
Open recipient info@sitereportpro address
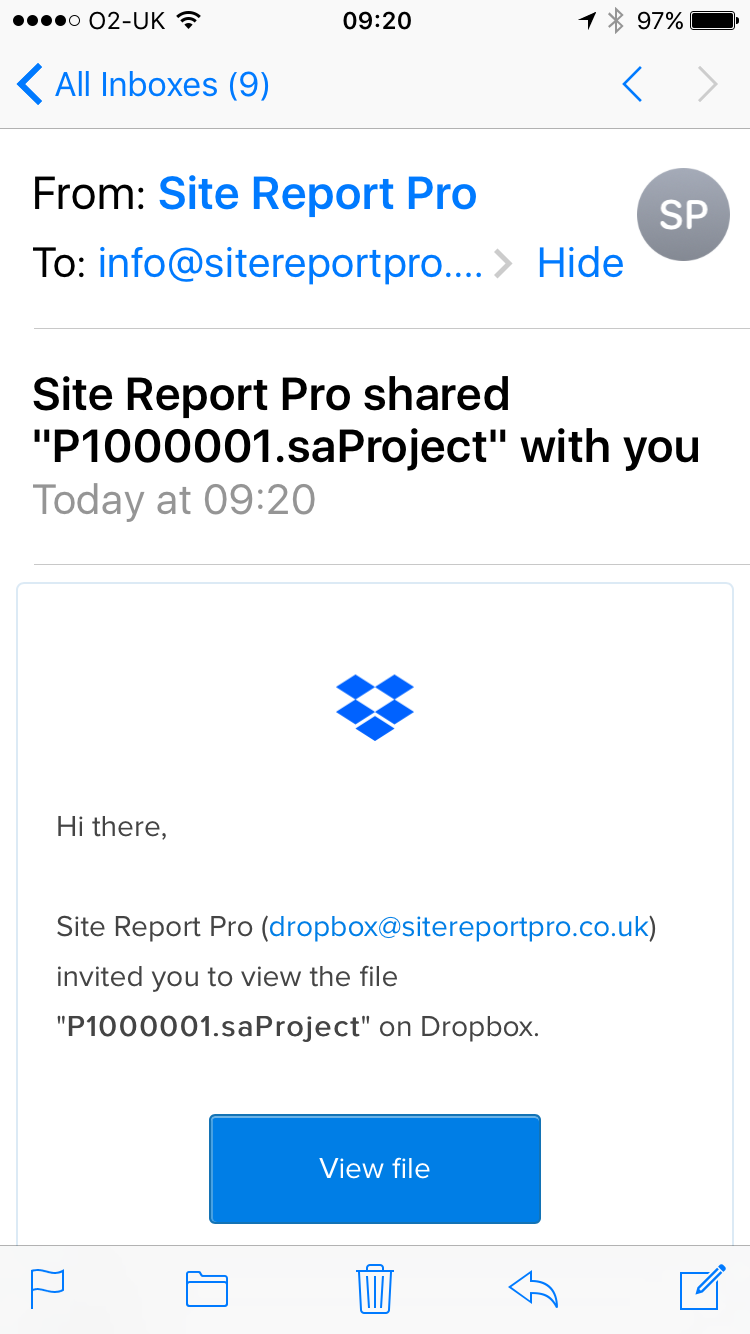click(290, 263)
